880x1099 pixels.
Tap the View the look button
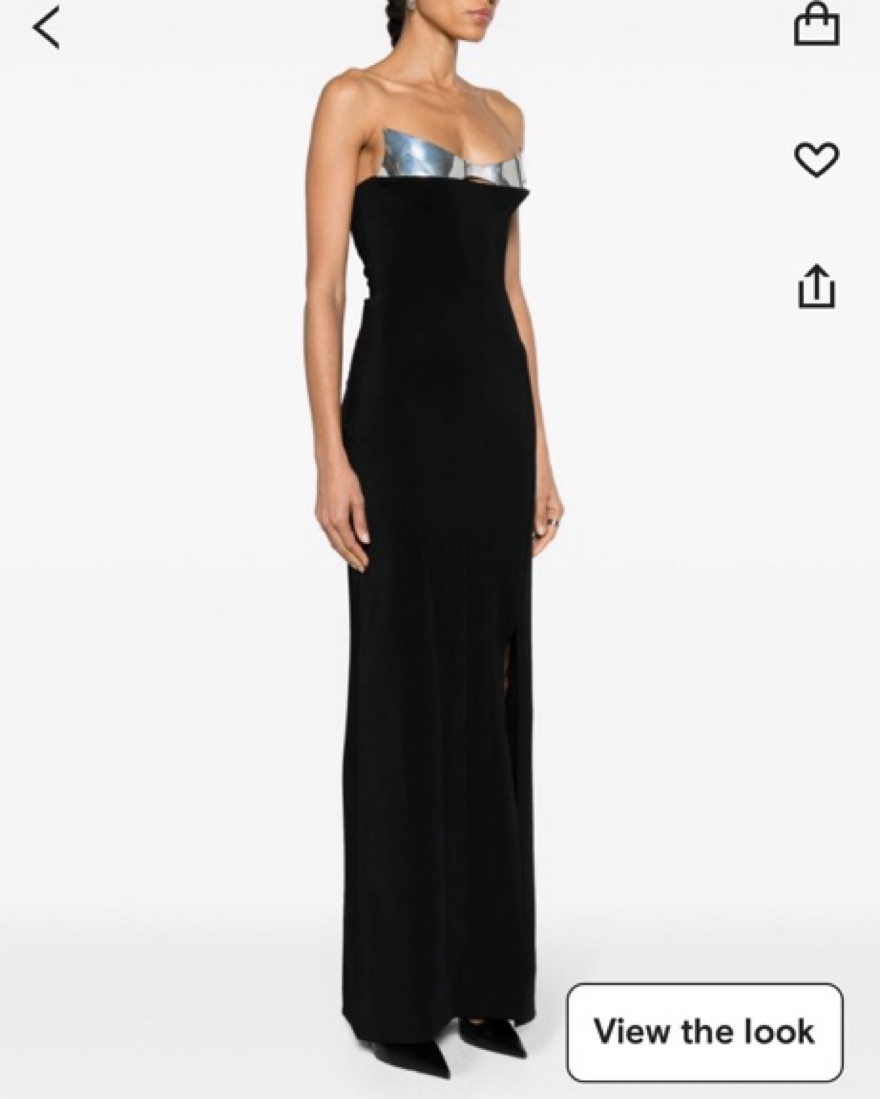[x=704, y=1032]
